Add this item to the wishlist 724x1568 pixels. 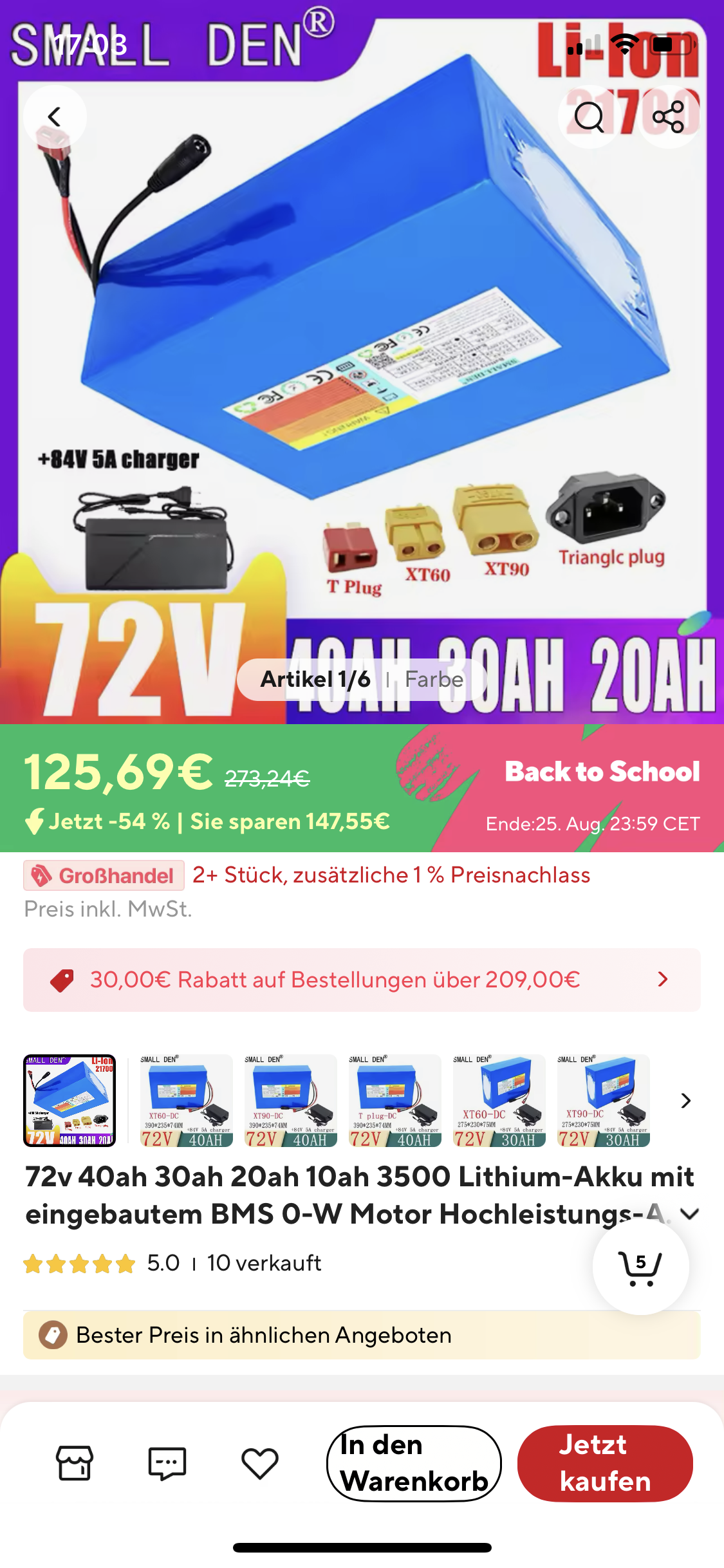click(x=259, y=1463)
